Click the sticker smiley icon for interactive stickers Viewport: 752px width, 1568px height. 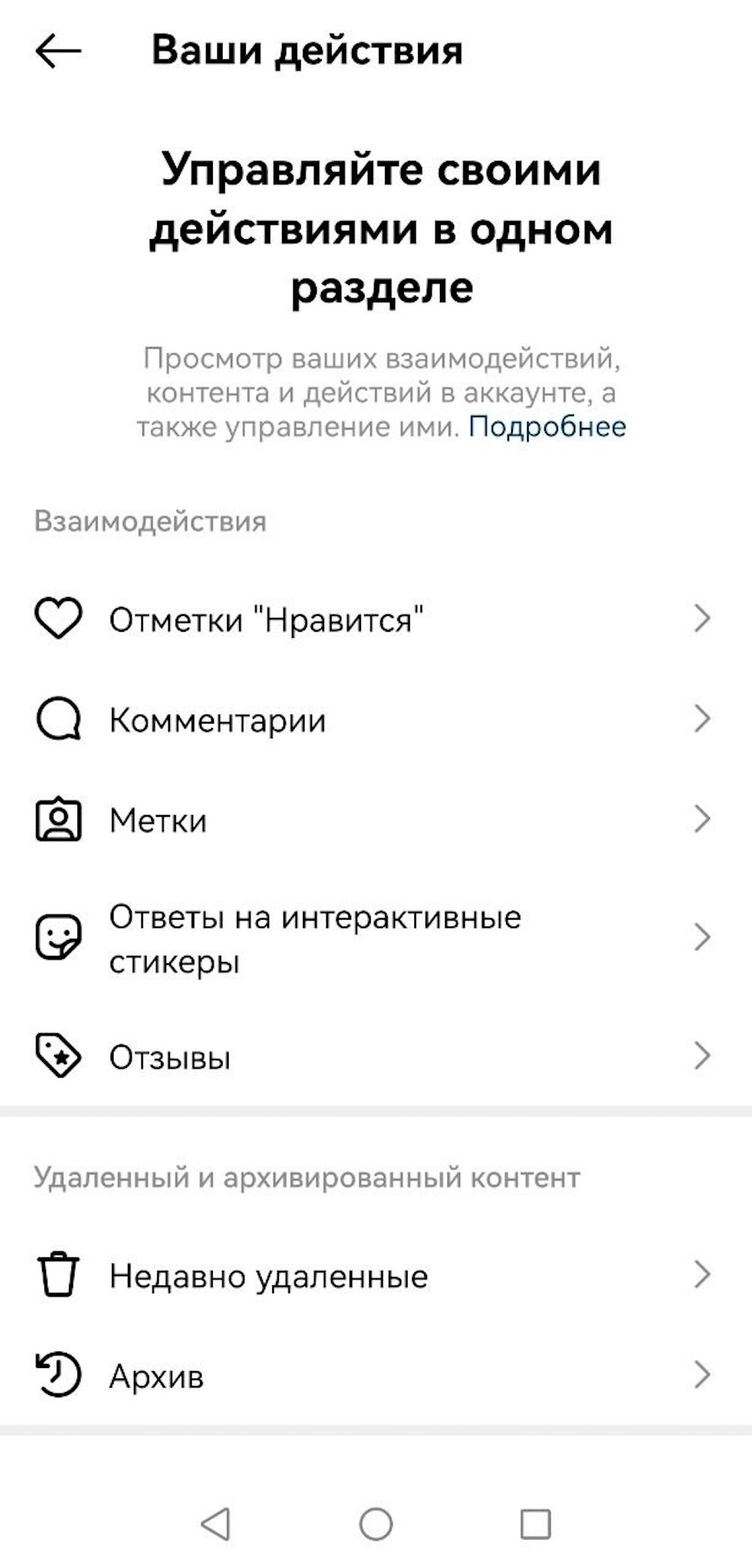pyautogui.click(x=59, y=936)
